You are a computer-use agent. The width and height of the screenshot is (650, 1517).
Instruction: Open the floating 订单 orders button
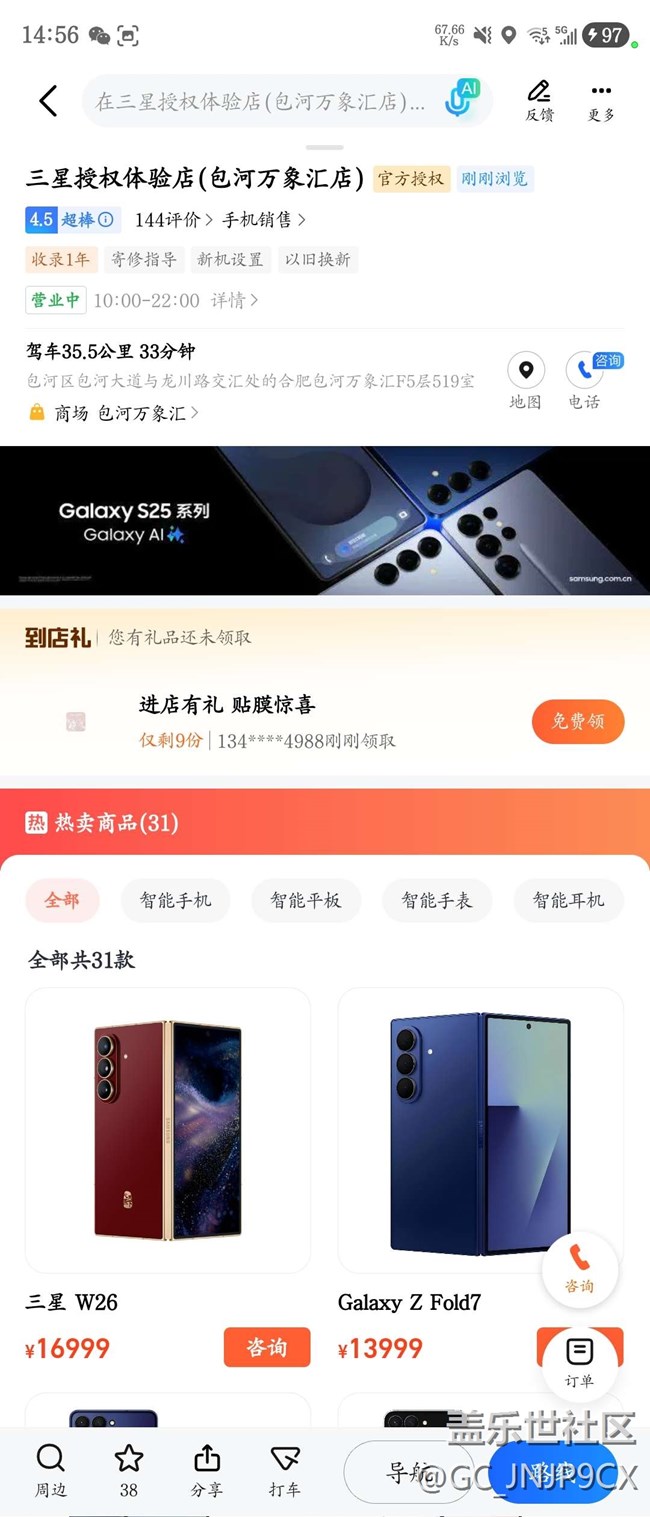[579, 1363]
